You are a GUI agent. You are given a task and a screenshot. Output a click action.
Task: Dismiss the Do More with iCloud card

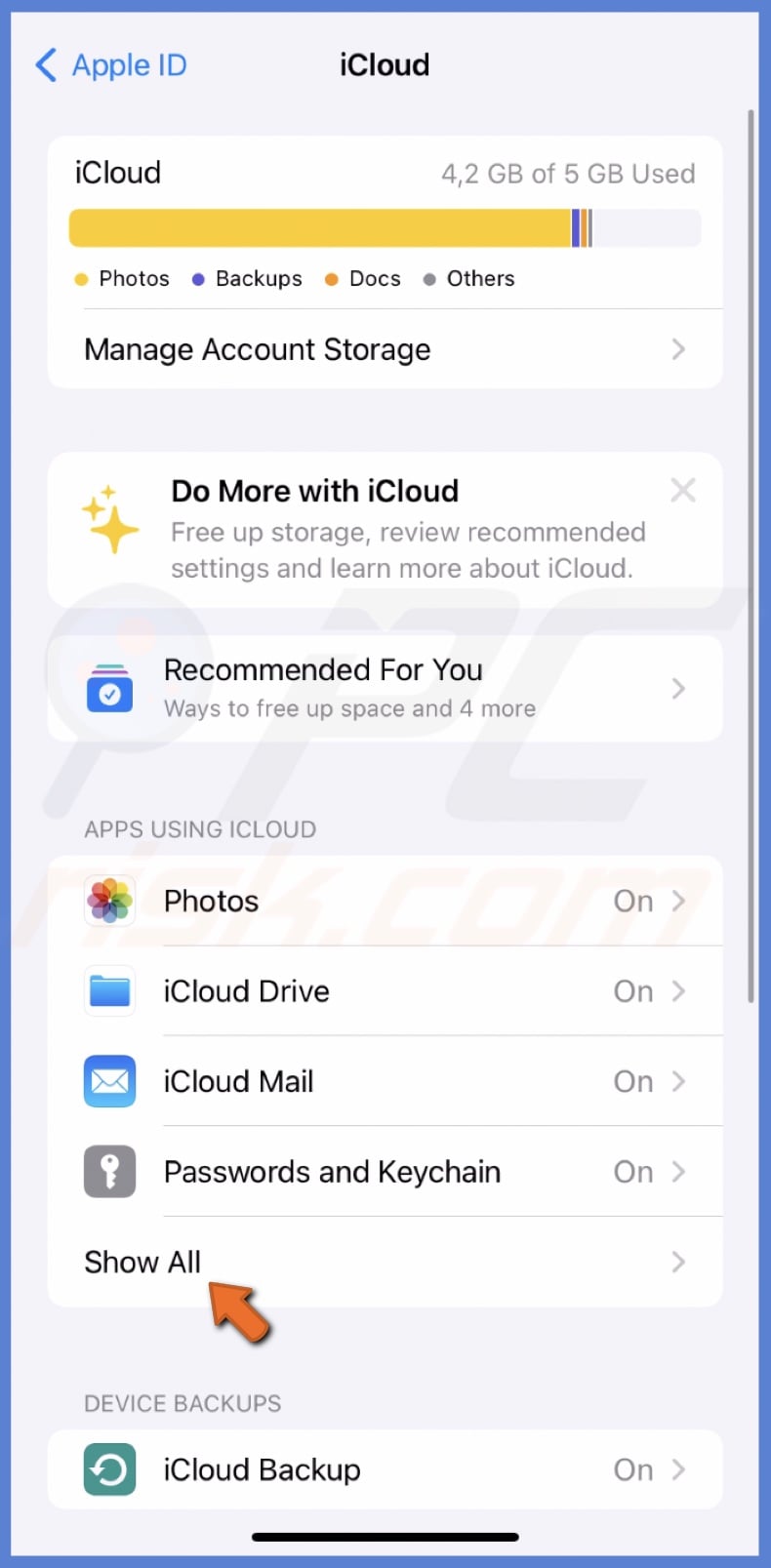coord(683,490)
